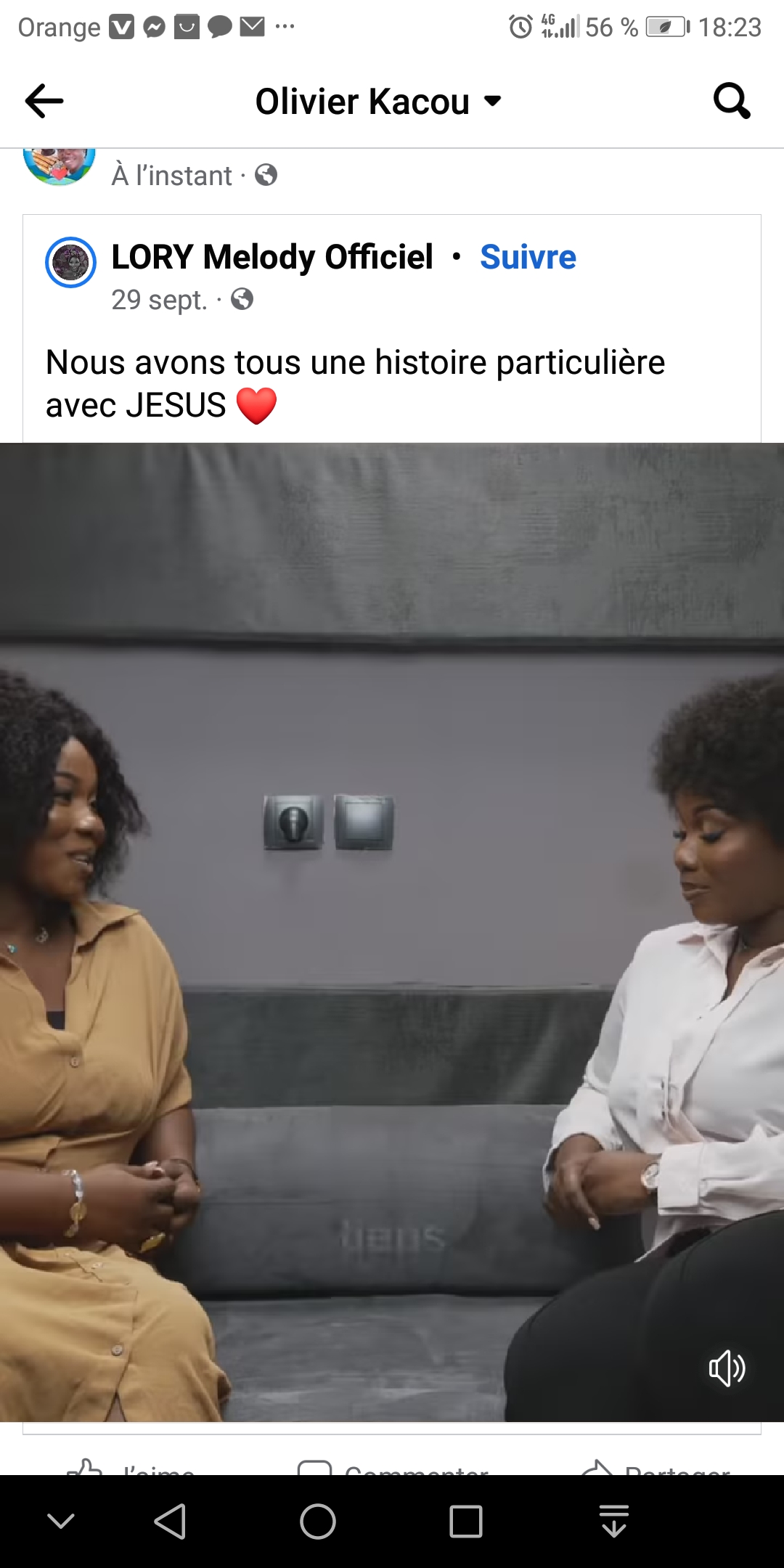Open recent apps from navigation bar
Screen dimensions: 784x1568
(x=466, y=1522)
